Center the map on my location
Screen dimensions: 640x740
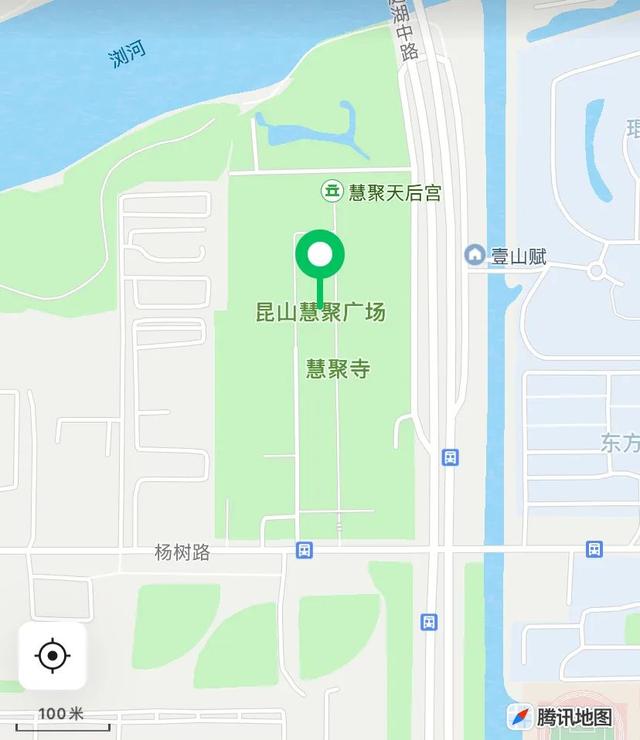coord(52,656)
